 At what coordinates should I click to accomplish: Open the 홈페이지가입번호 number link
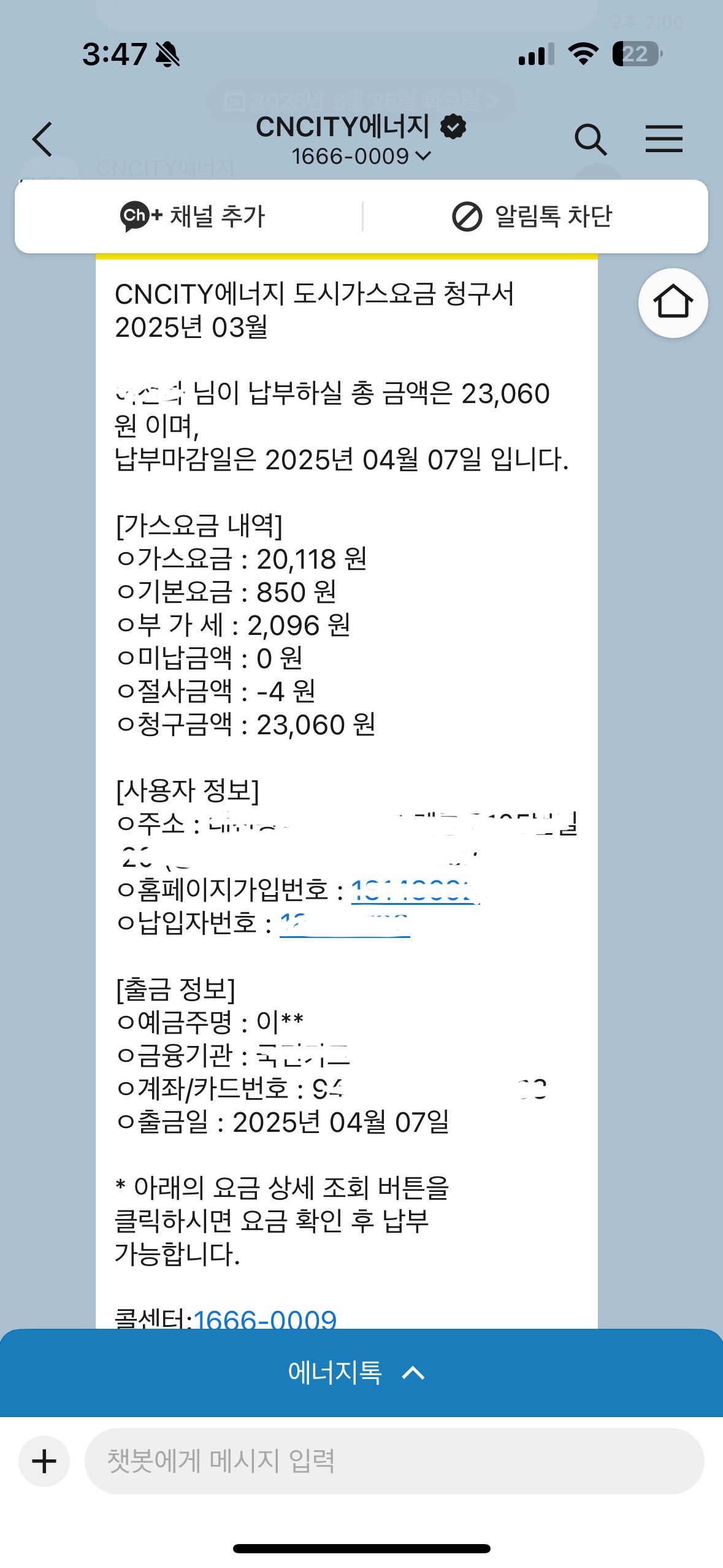point(415,890)
